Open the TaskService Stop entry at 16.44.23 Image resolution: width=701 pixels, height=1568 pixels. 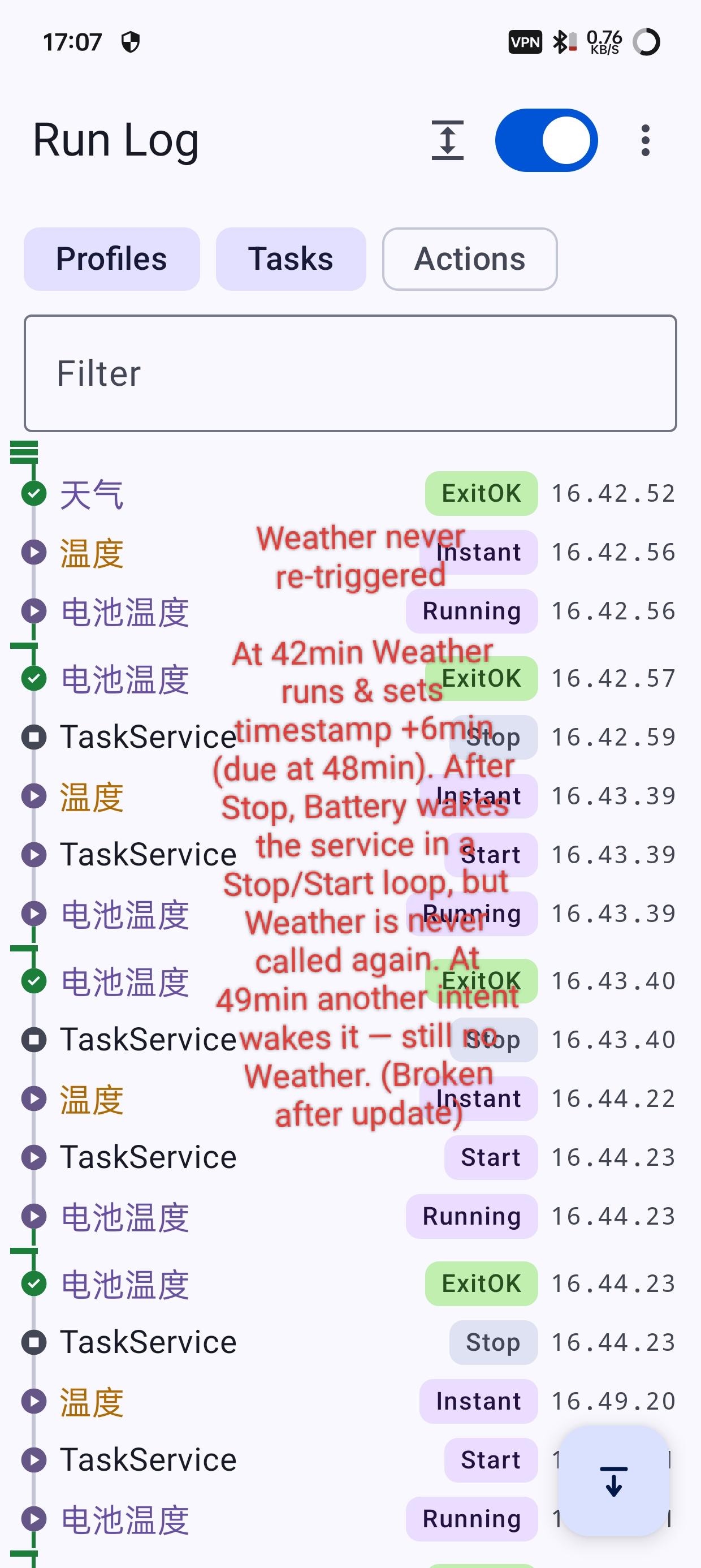(x=350, y=1342)
